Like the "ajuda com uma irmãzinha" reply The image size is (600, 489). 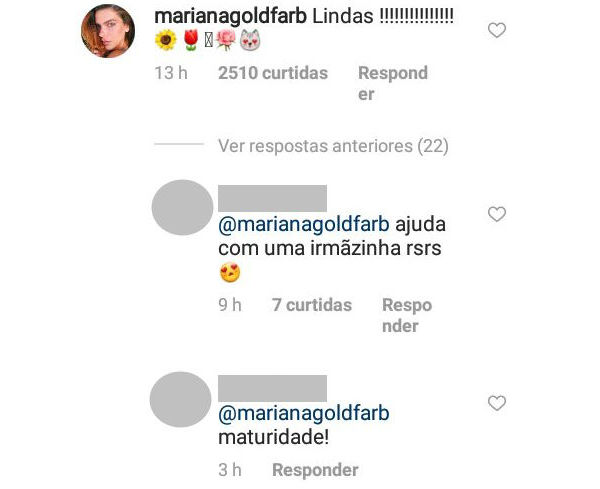click(496, 214)
